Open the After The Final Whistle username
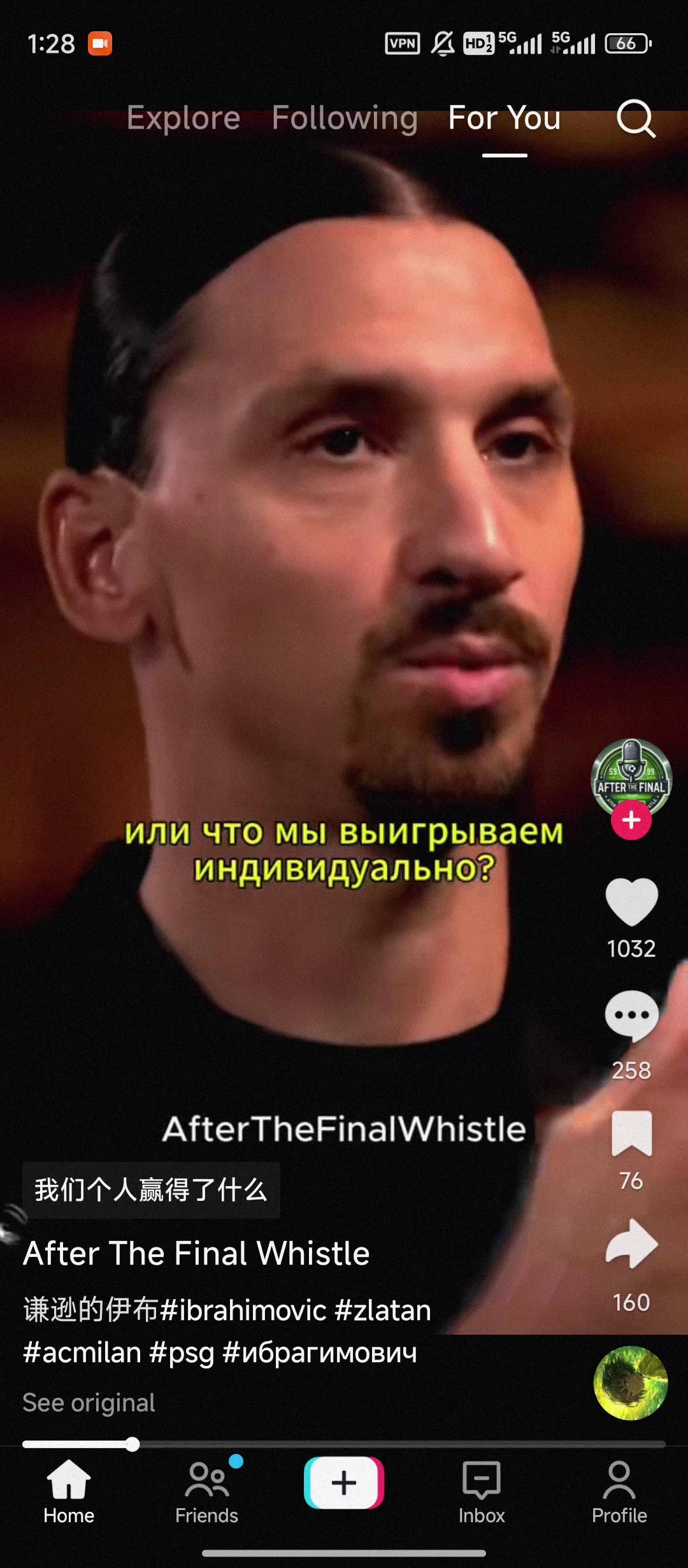This screenshot has width=688, height=1568. coord(196,1253)
